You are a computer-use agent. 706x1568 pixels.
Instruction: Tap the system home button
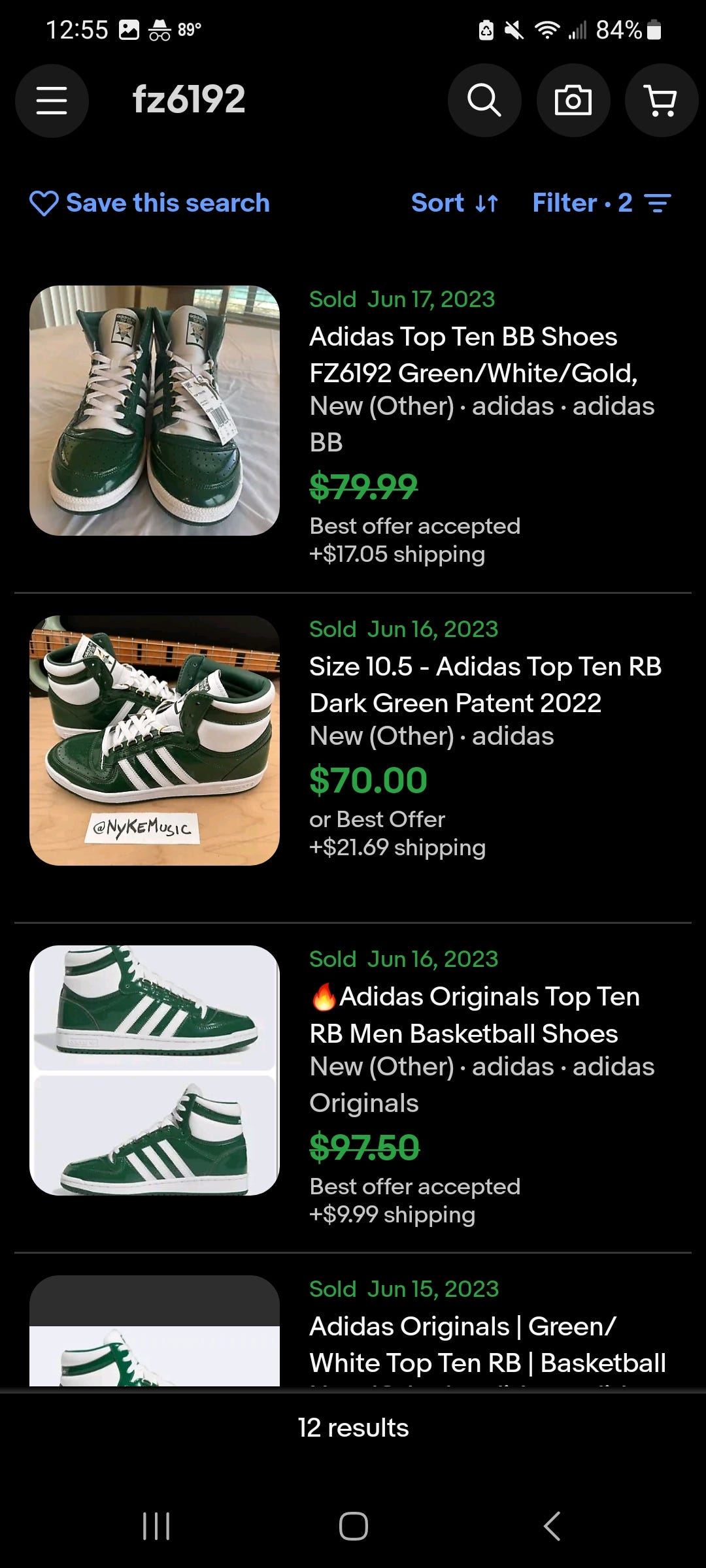click(353, 1527)
